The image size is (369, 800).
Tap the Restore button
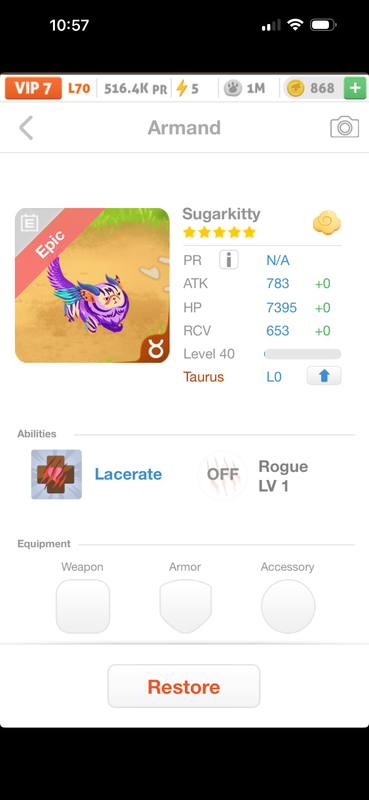pos(184,686)
